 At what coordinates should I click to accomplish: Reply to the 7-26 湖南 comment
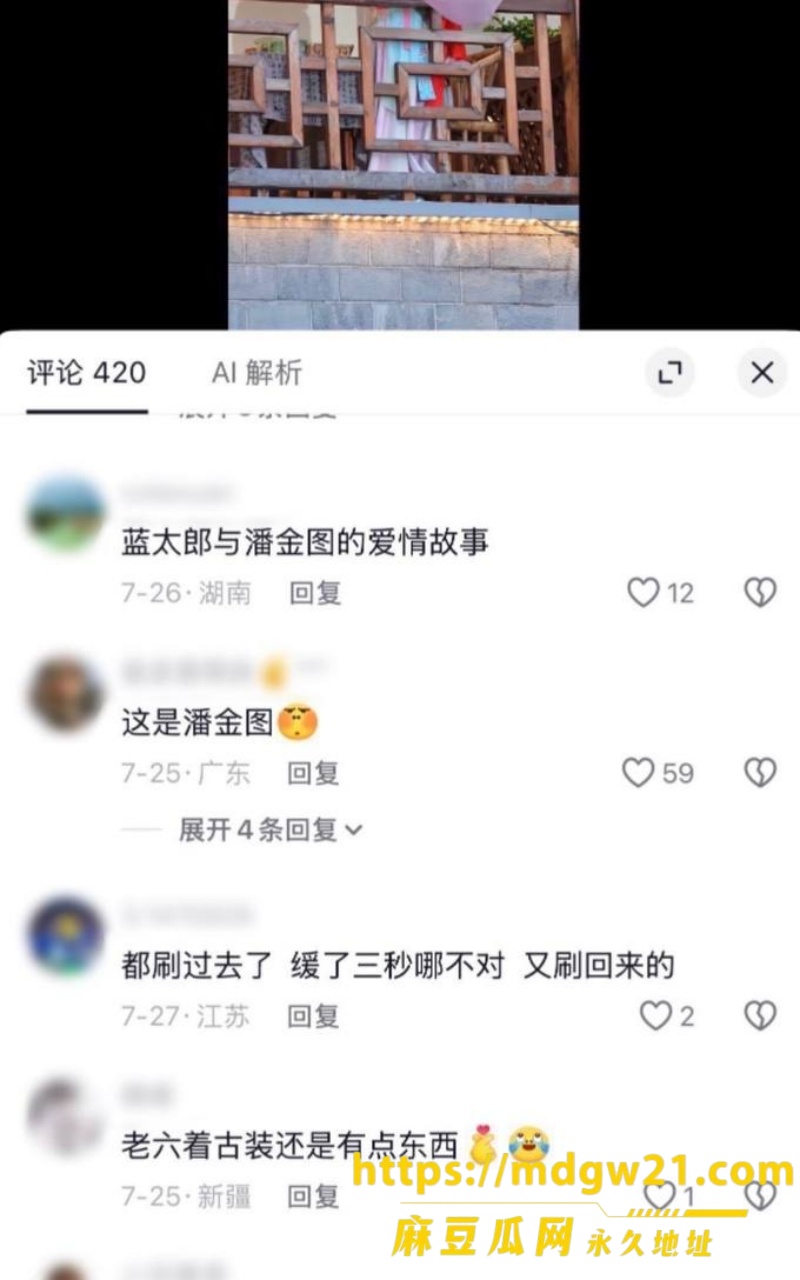tap(315, 593)
